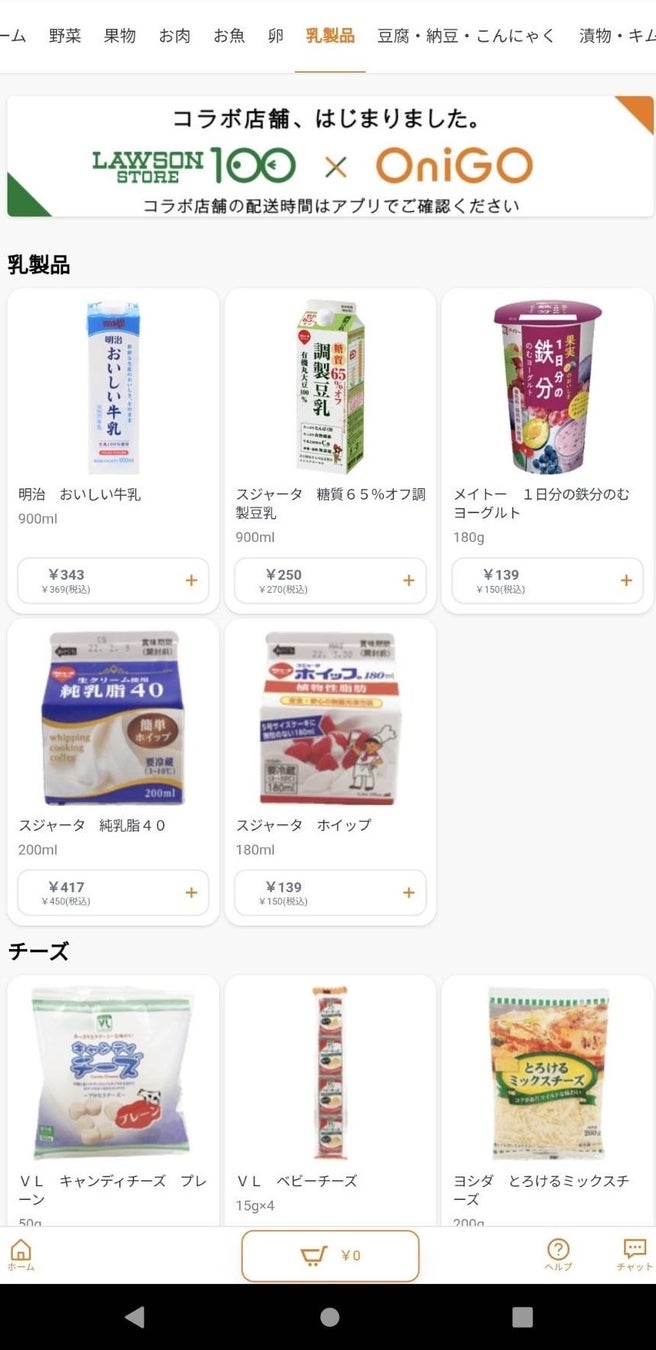Viewport: 656px width, 1350px height.
Task: Select the 果物 category tab
Action: click(x=120, y=36)
